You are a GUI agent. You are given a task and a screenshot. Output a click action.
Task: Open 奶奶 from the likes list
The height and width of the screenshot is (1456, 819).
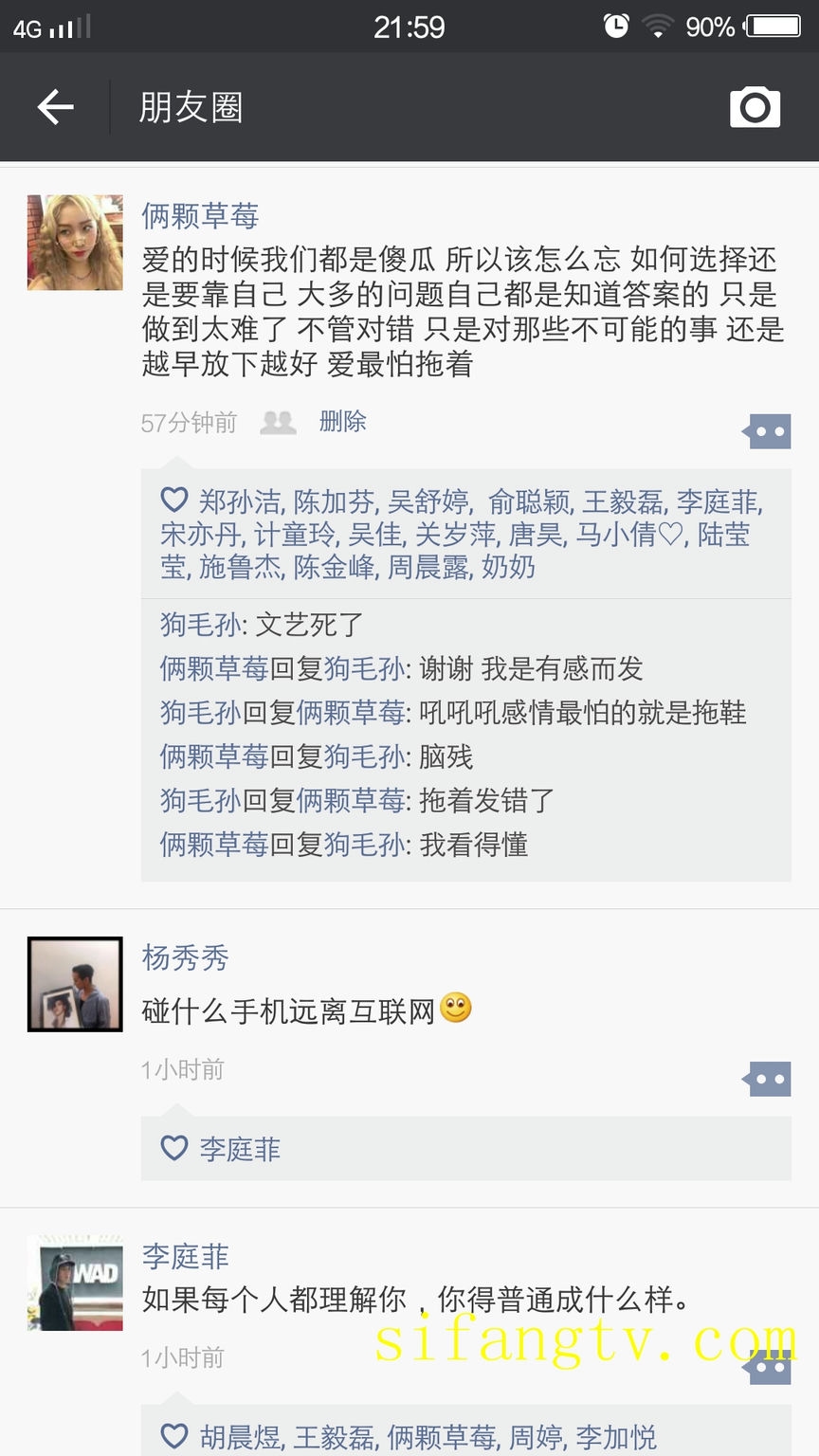coord(508,567)
